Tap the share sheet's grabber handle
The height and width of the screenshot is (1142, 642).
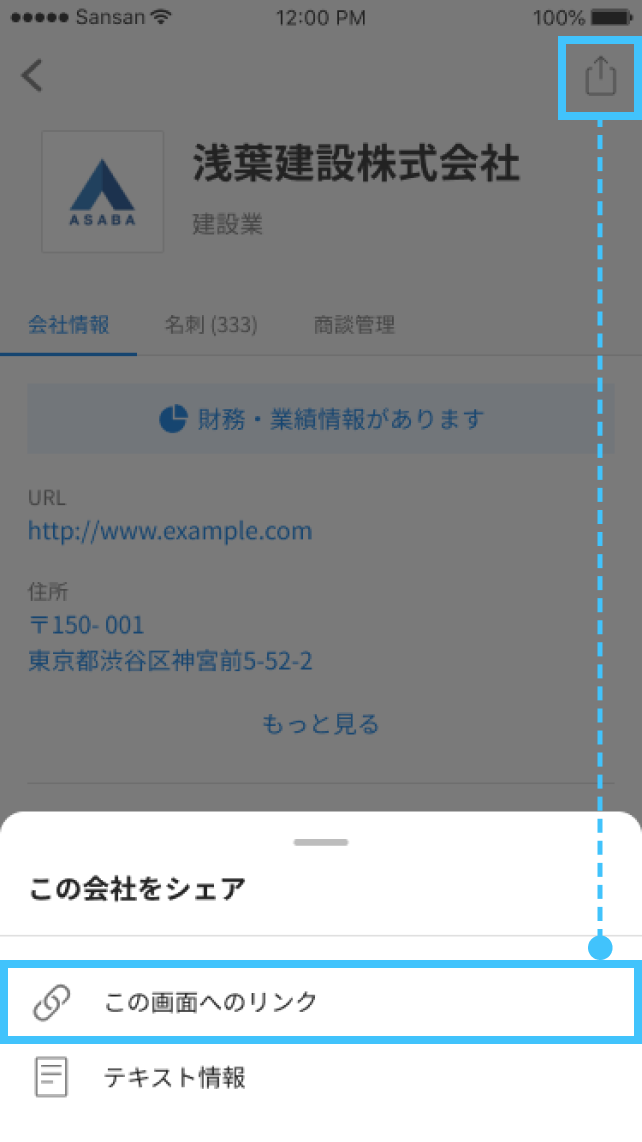pyautogui.click(x=321, y=842)
